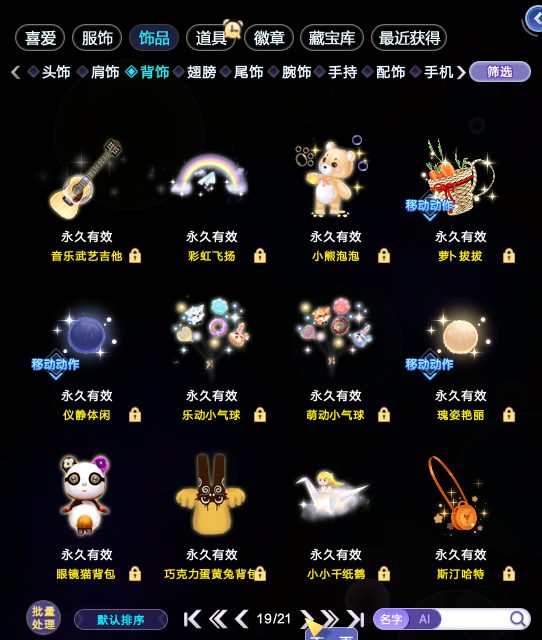
Task: Choose the 斯汀哈特 bag item
Action: [x=459, y=496]
